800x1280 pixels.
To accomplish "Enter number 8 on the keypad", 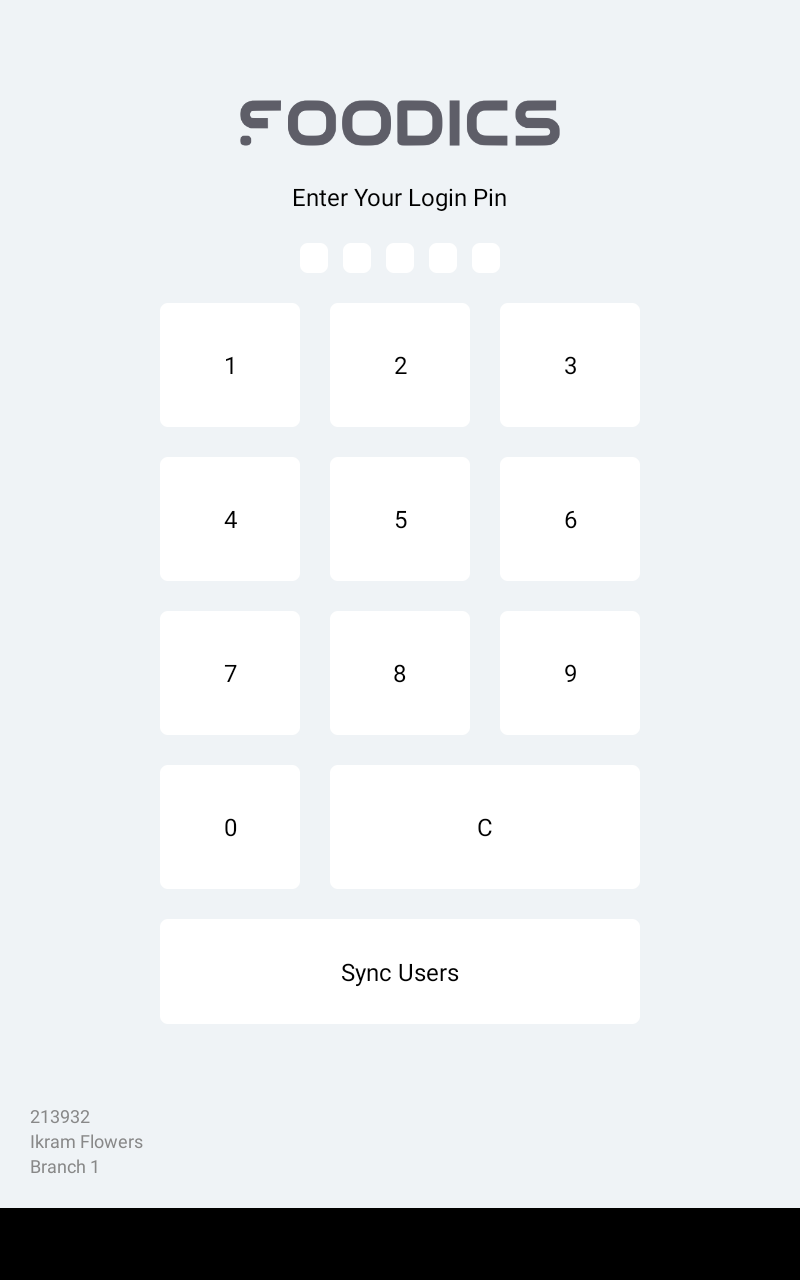I will click(x=400, y=673).
